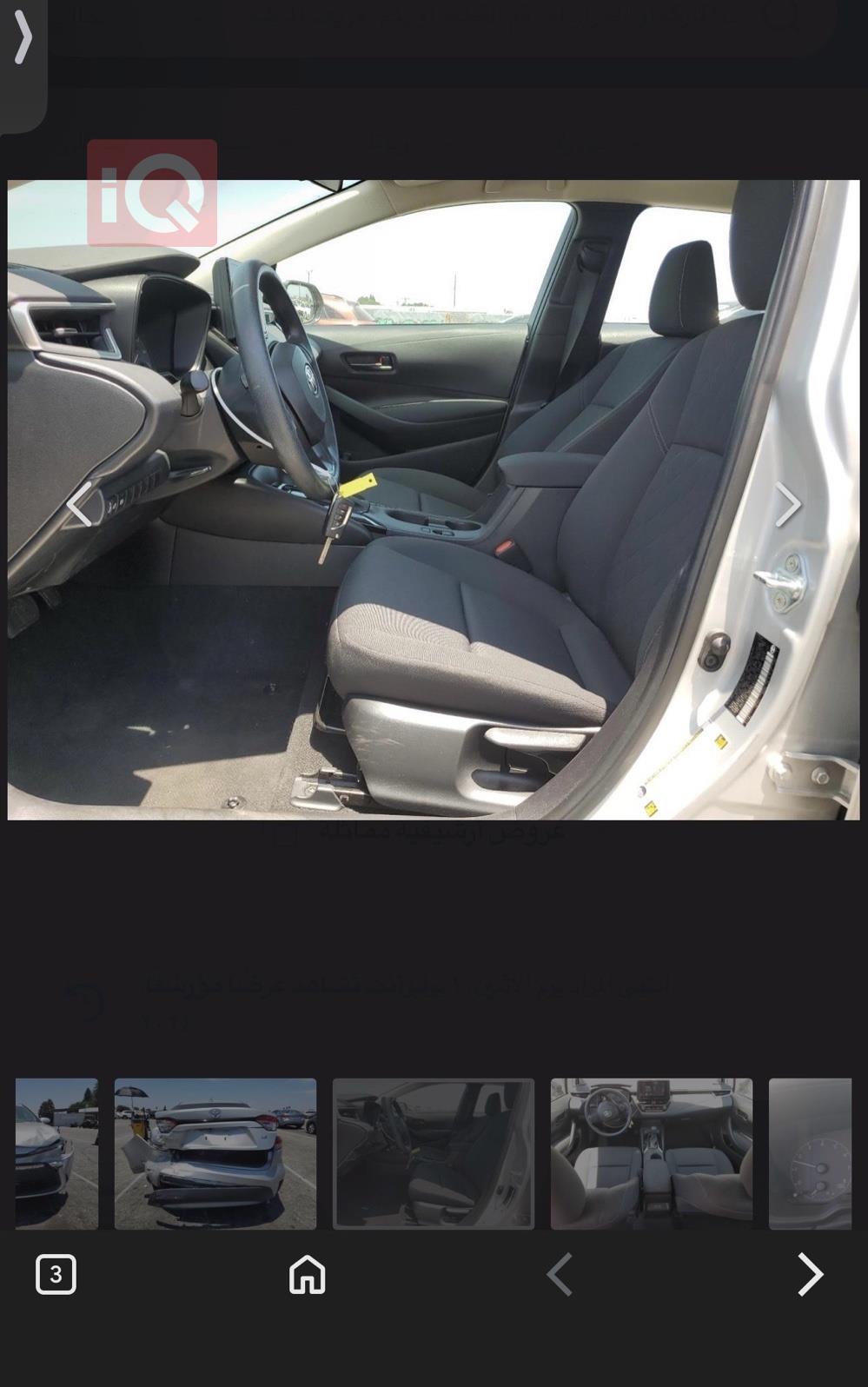Open the dashboard interior thumbnail
Screen dimensions: 868x1387
pos(651,1153)
